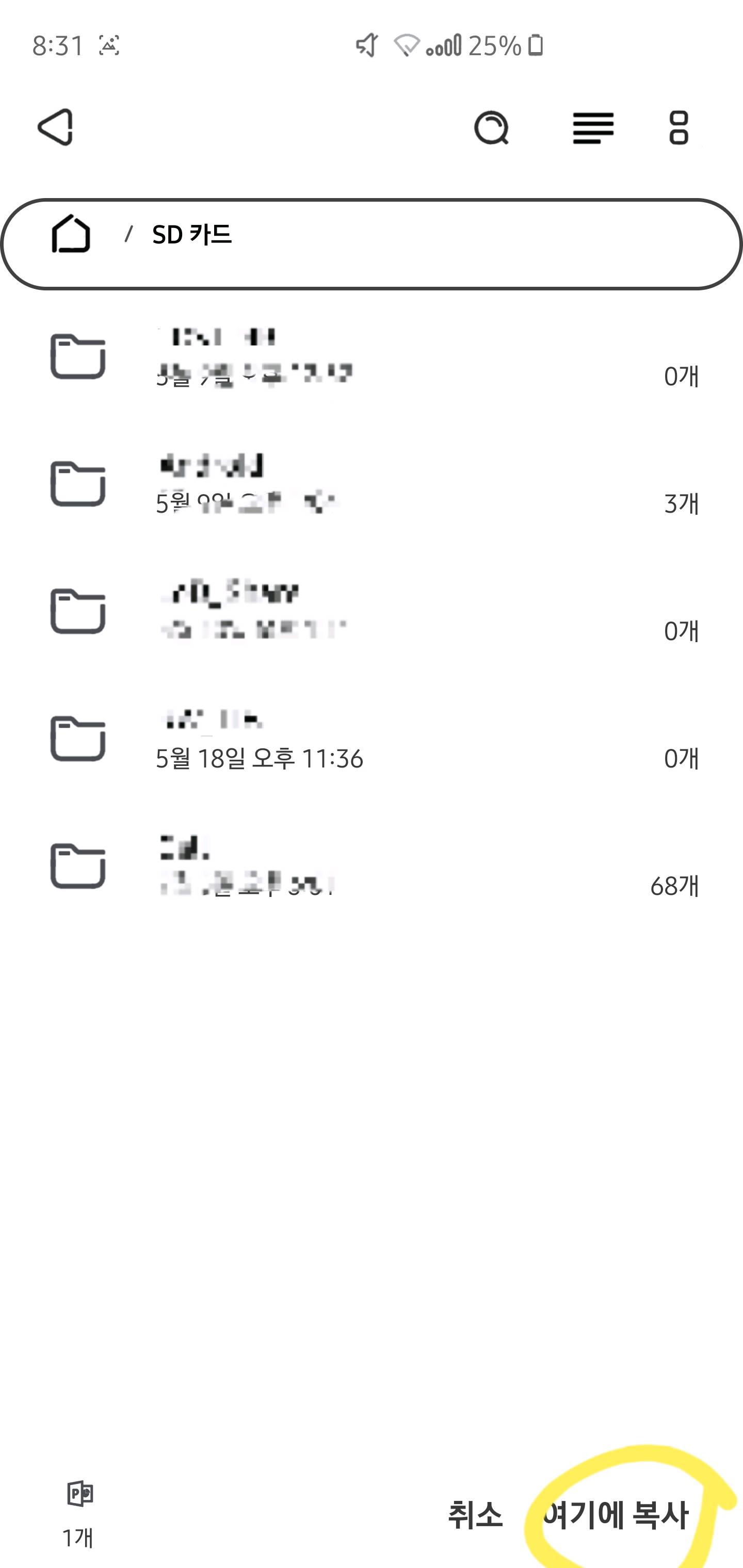The image size is (743, 1568).
Task: Tap 취소 to cancel copying
Action: coord(475,1515)
